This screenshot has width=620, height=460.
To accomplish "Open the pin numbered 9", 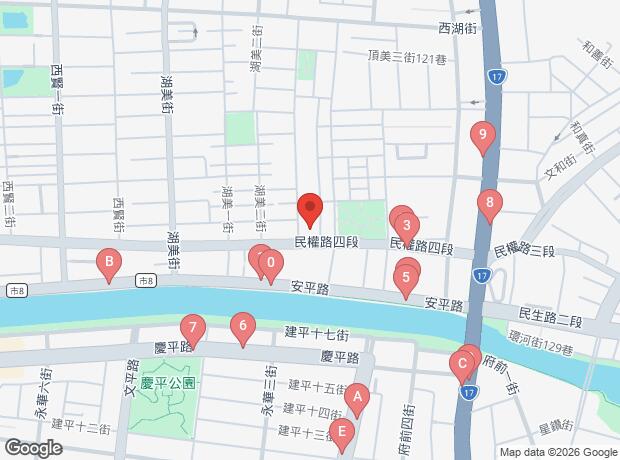I will pos(484,135).
